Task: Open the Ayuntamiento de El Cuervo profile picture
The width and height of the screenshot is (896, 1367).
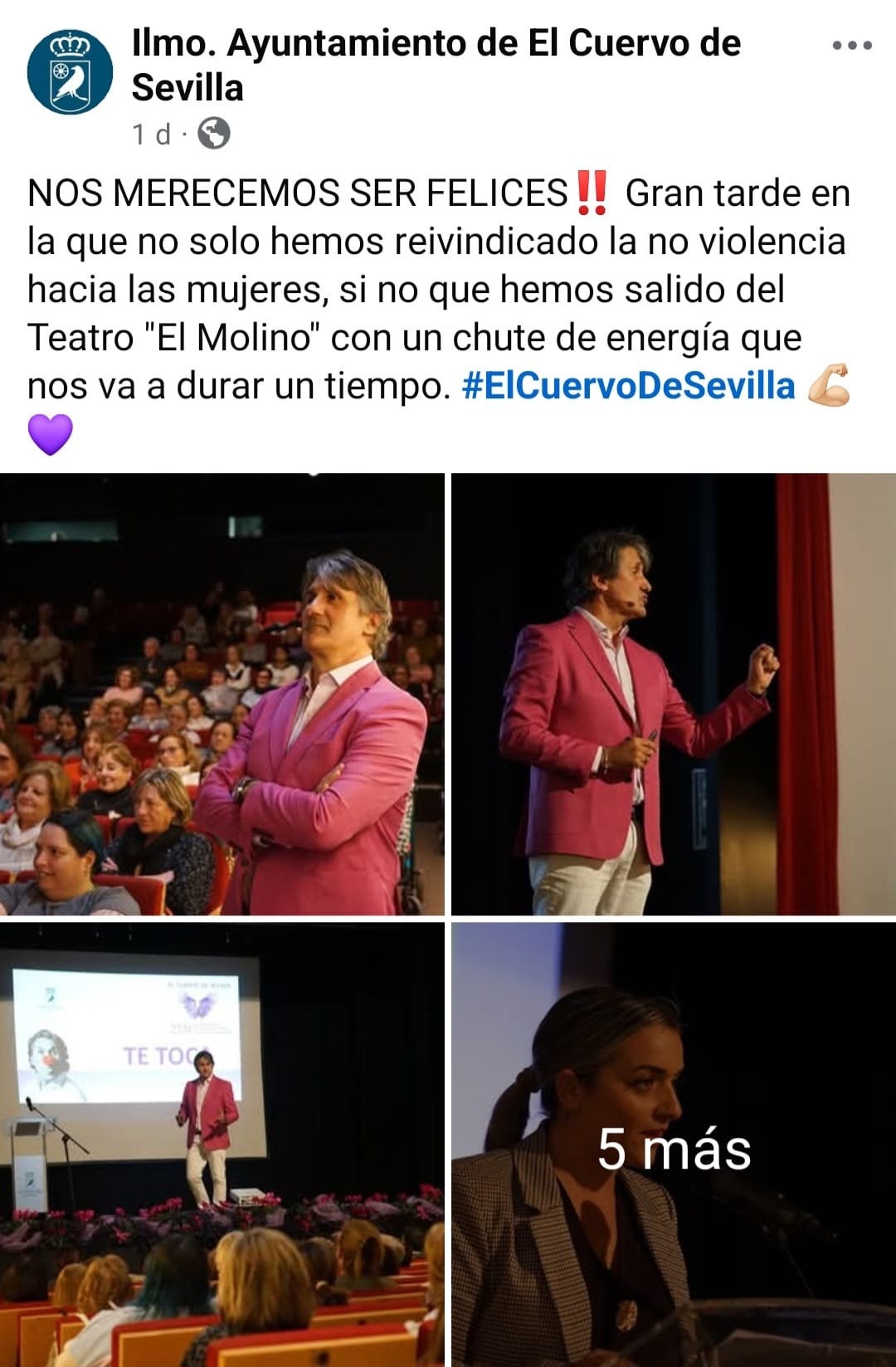Action: tap(70, 72)
